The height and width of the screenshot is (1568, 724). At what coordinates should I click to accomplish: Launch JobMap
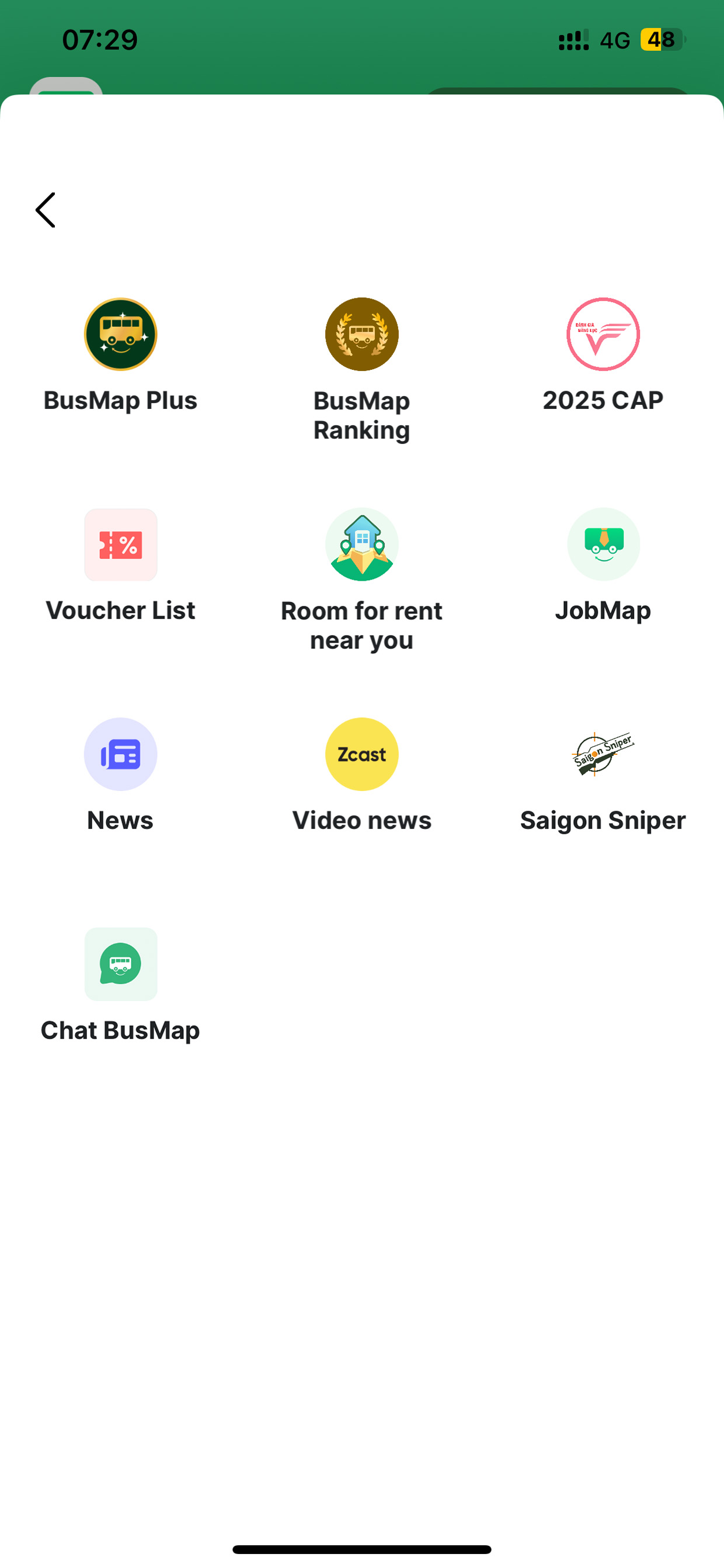tap(603, 545)
